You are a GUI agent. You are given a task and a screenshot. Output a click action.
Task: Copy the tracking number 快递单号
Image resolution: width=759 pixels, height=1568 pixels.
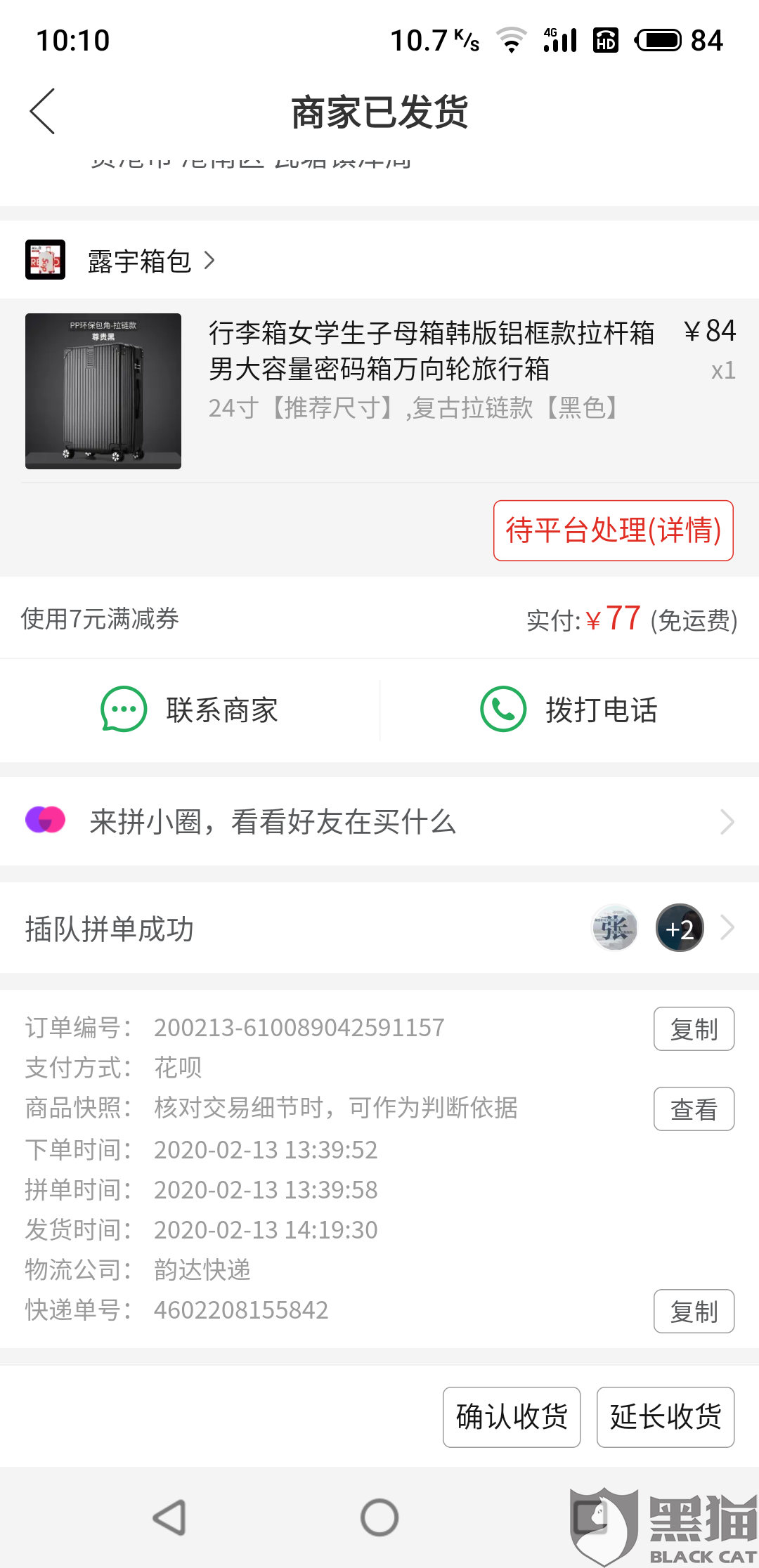click(694, 1311)
